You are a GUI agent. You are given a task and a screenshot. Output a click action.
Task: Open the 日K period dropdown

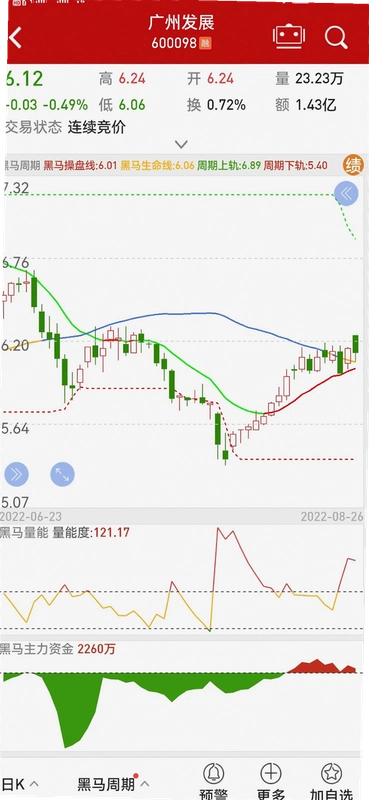click(20, 784)
